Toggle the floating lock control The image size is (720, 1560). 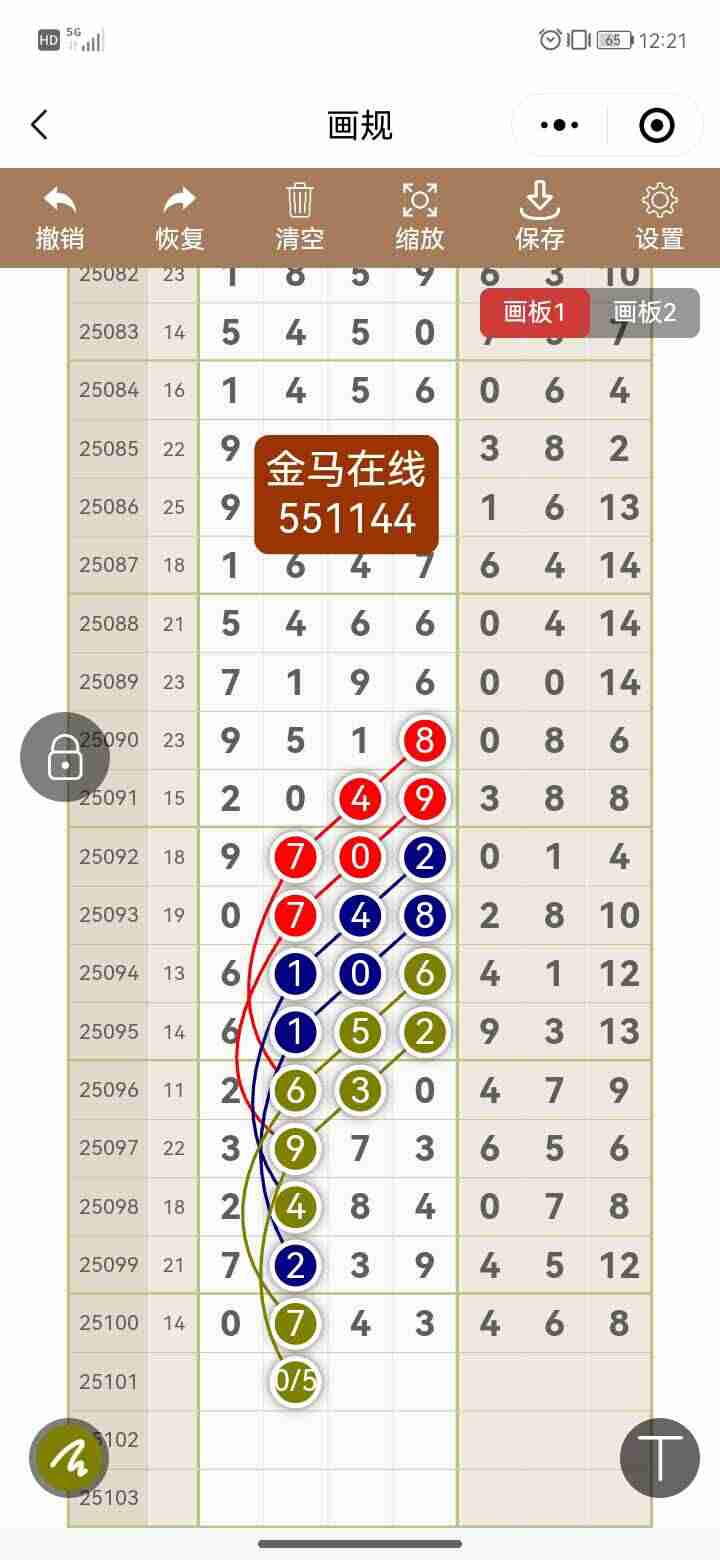[64, 757]
